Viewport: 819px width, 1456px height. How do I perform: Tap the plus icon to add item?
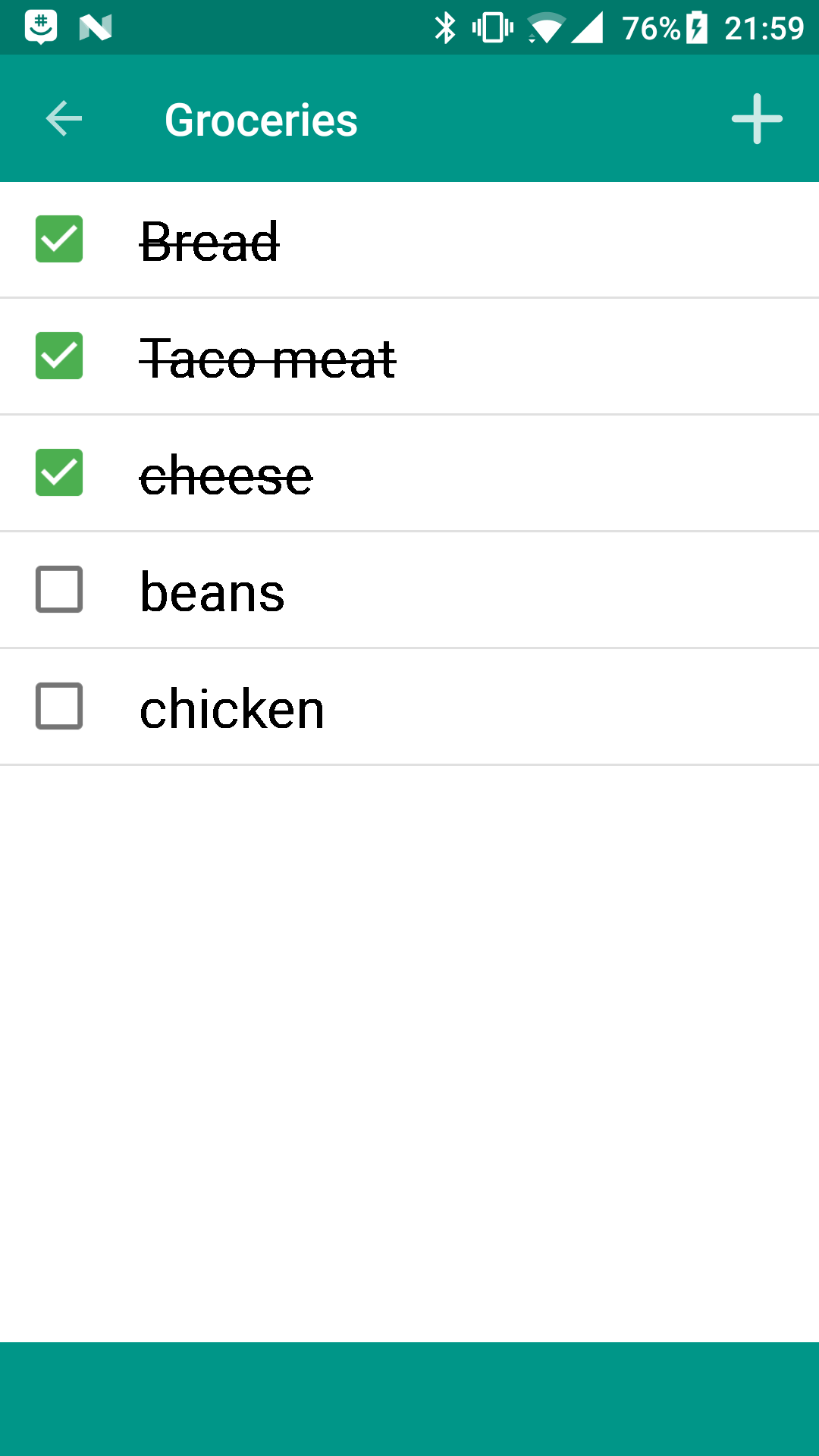point(757,118)
